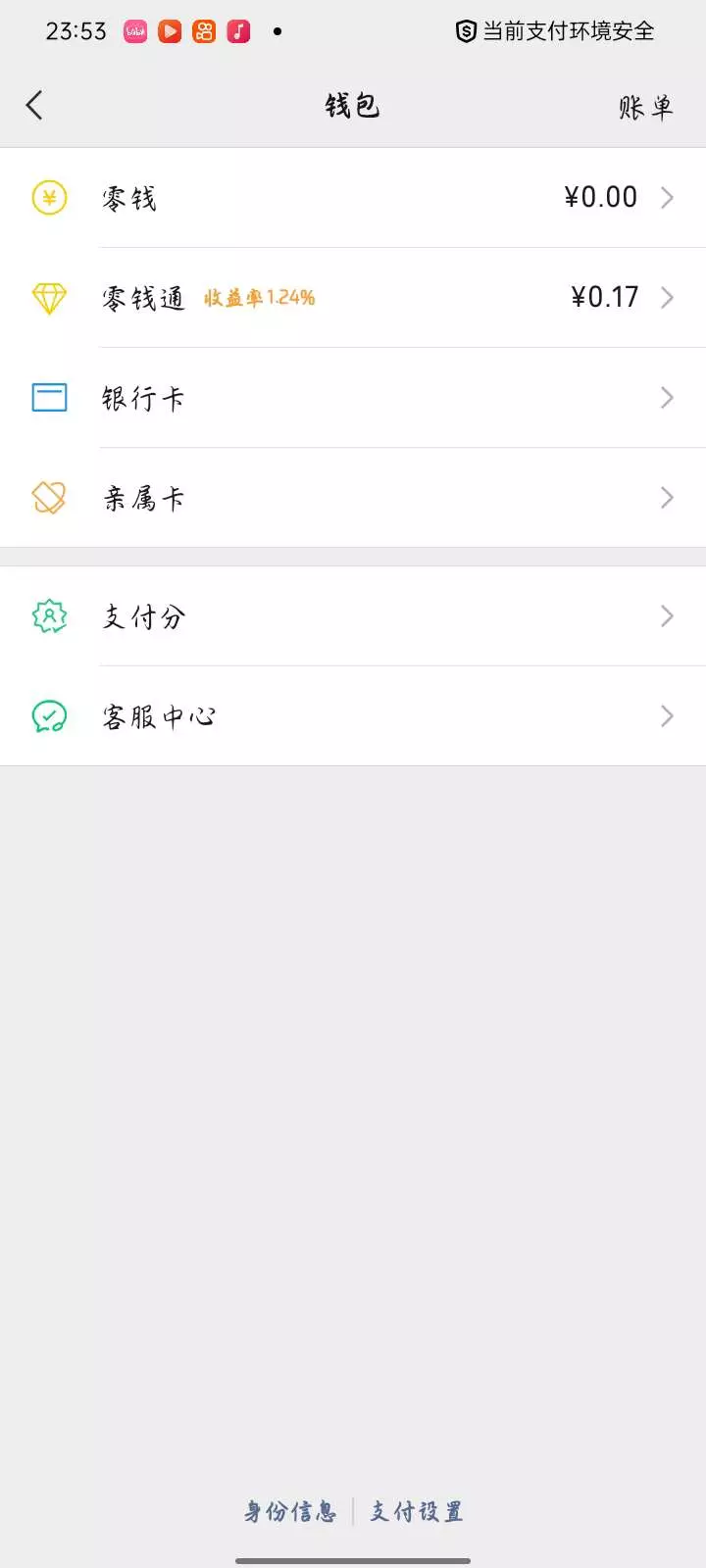706x1568 pixels.
Task: Go back from the 钱包 page
Action: 35,106
